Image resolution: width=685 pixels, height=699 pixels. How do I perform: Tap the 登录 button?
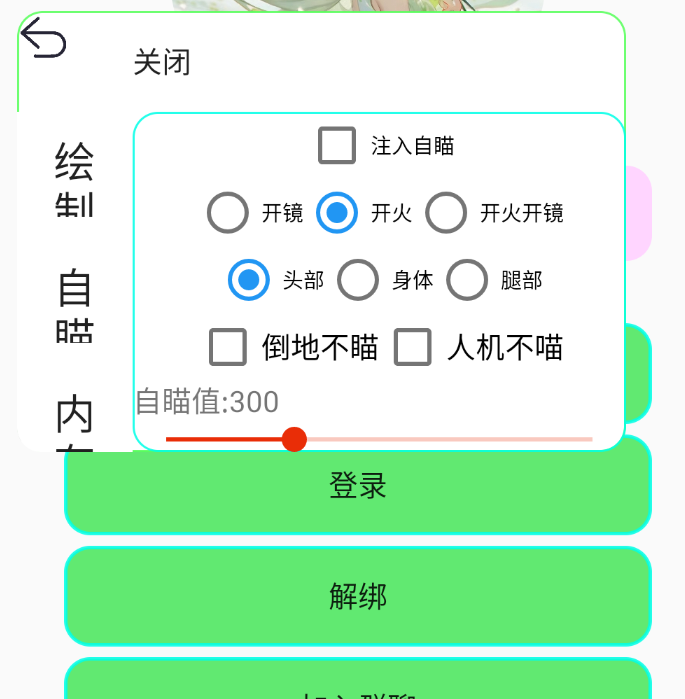(x=358, y=486)
